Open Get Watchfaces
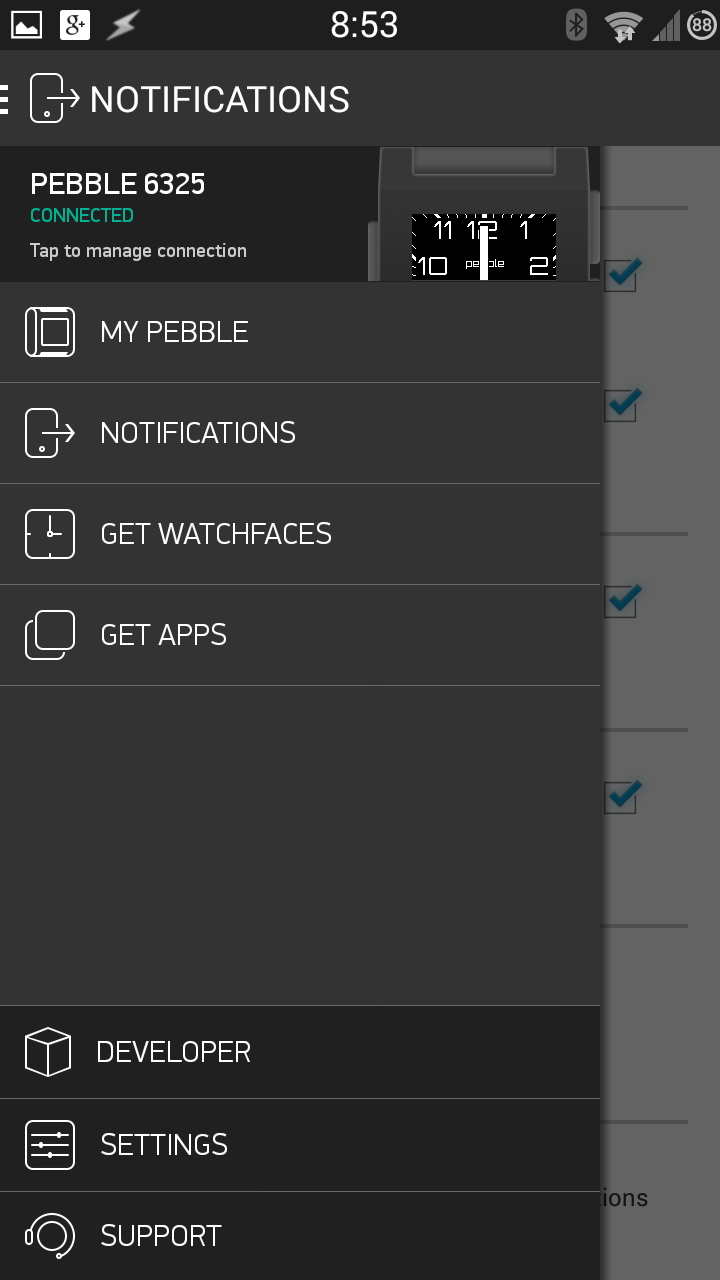Screen dimensions: 720x1280 click(x=300, y=534)
